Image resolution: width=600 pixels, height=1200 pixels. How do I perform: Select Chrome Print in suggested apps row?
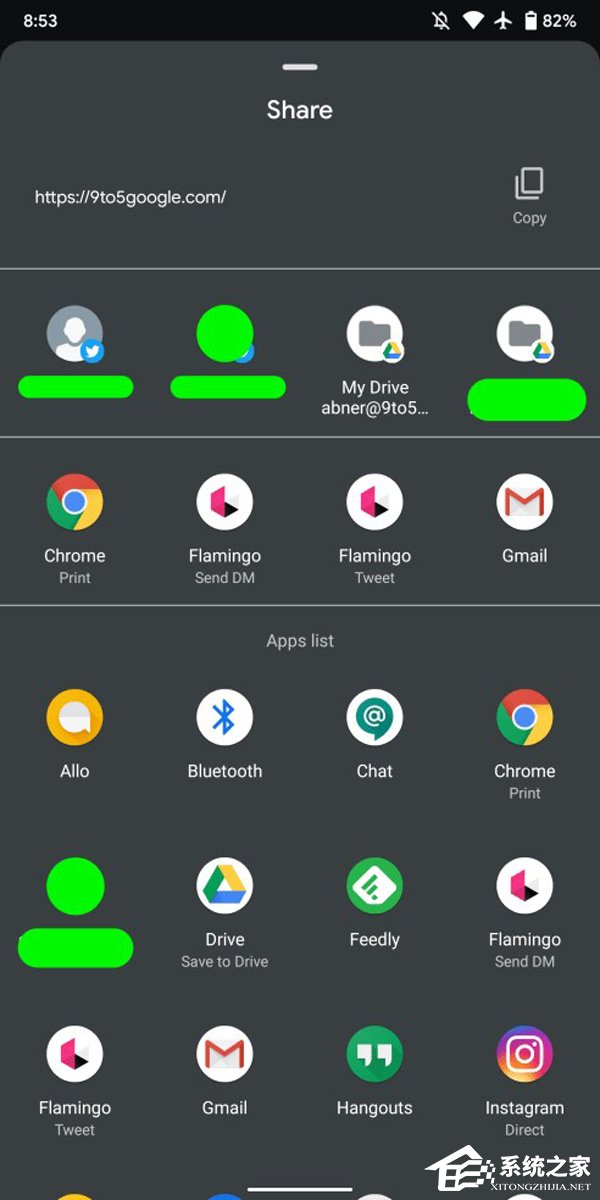pos(75,503)
